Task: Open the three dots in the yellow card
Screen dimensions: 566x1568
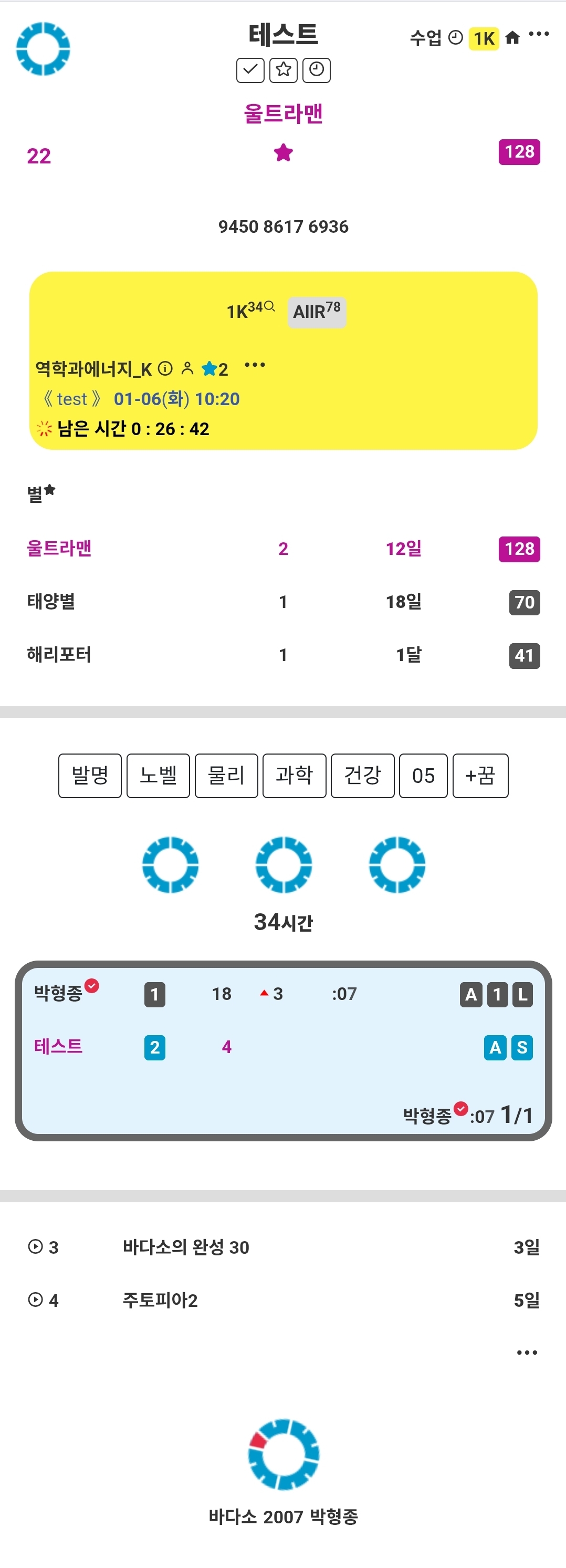Action: (x=254, y=365)
